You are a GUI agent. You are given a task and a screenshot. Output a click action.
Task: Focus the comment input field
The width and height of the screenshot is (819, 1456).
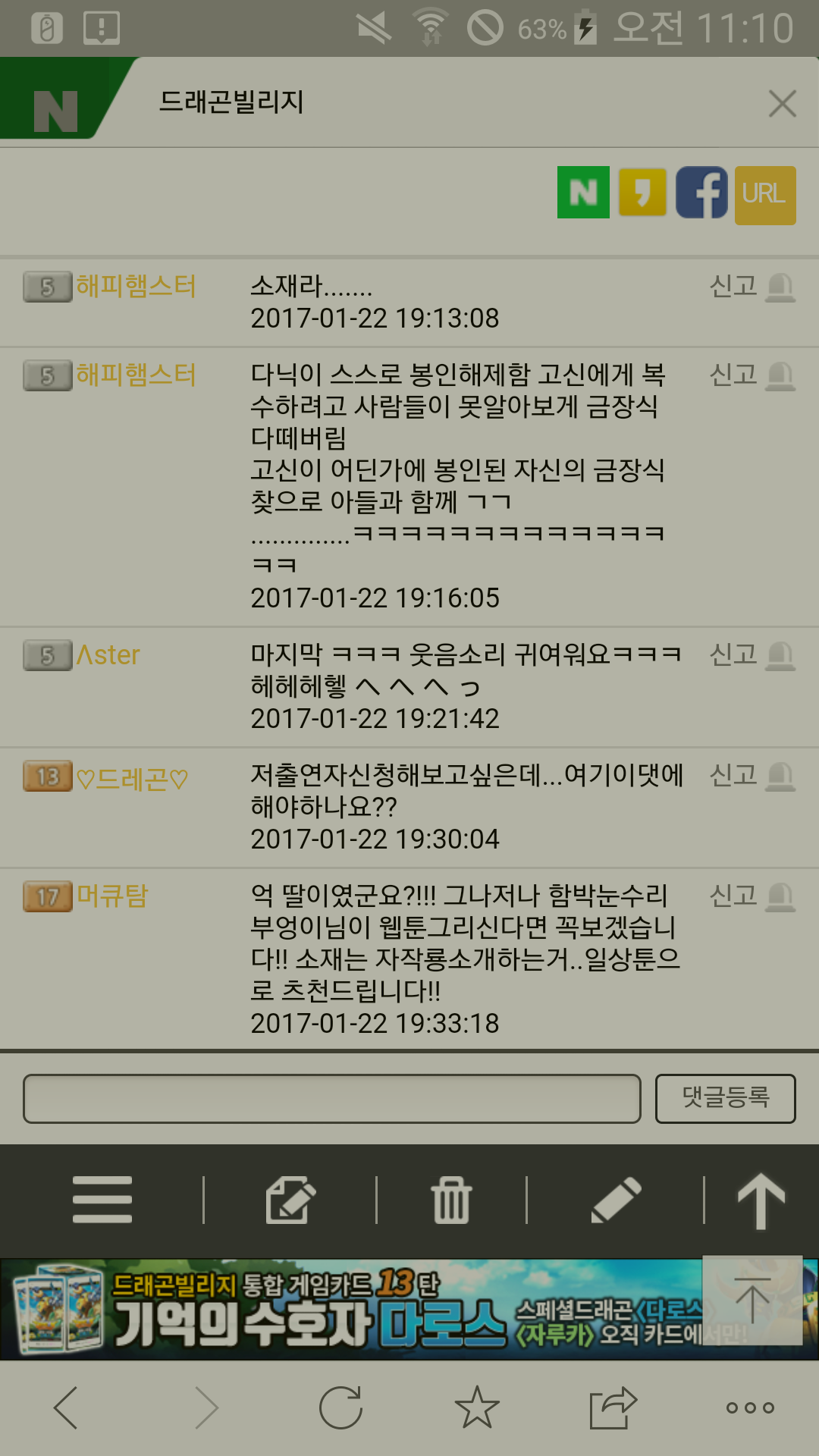(x=331, y=1098)
